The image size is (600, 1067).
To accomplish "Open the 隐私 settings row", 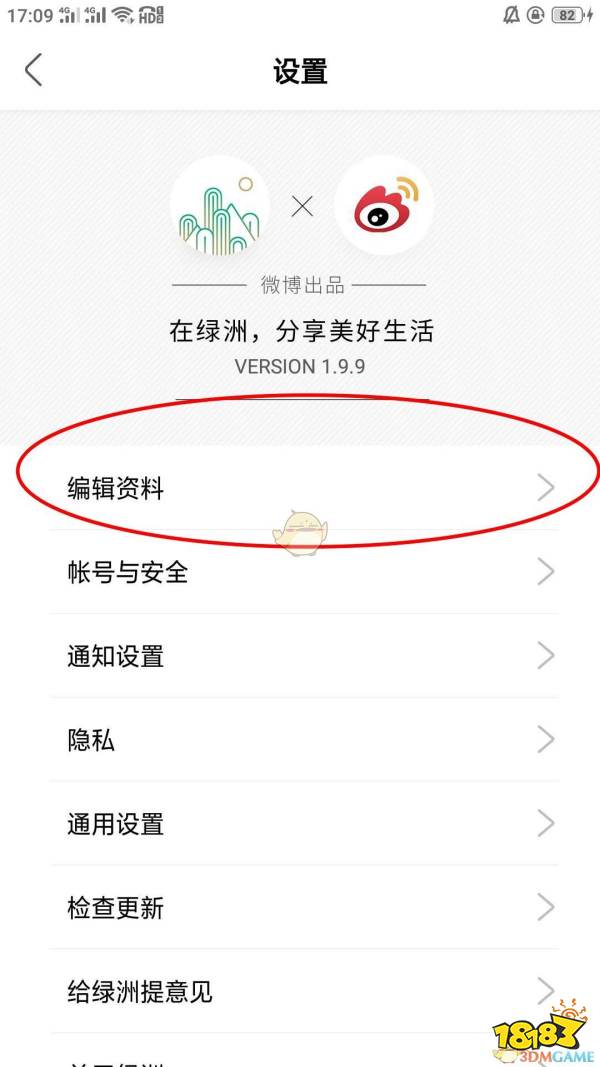I will coord(300,741).
